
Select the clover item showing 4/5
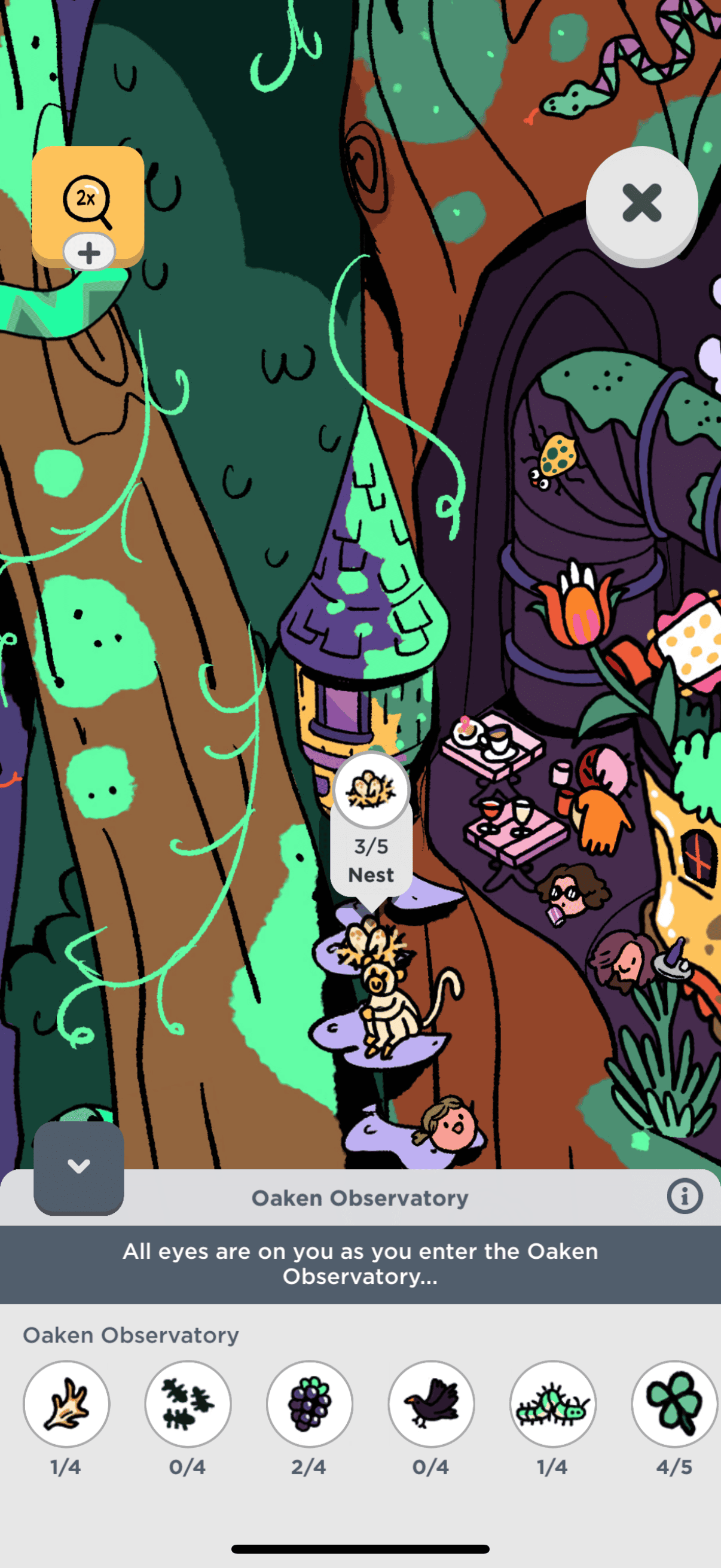click(x=674, y=1403)
